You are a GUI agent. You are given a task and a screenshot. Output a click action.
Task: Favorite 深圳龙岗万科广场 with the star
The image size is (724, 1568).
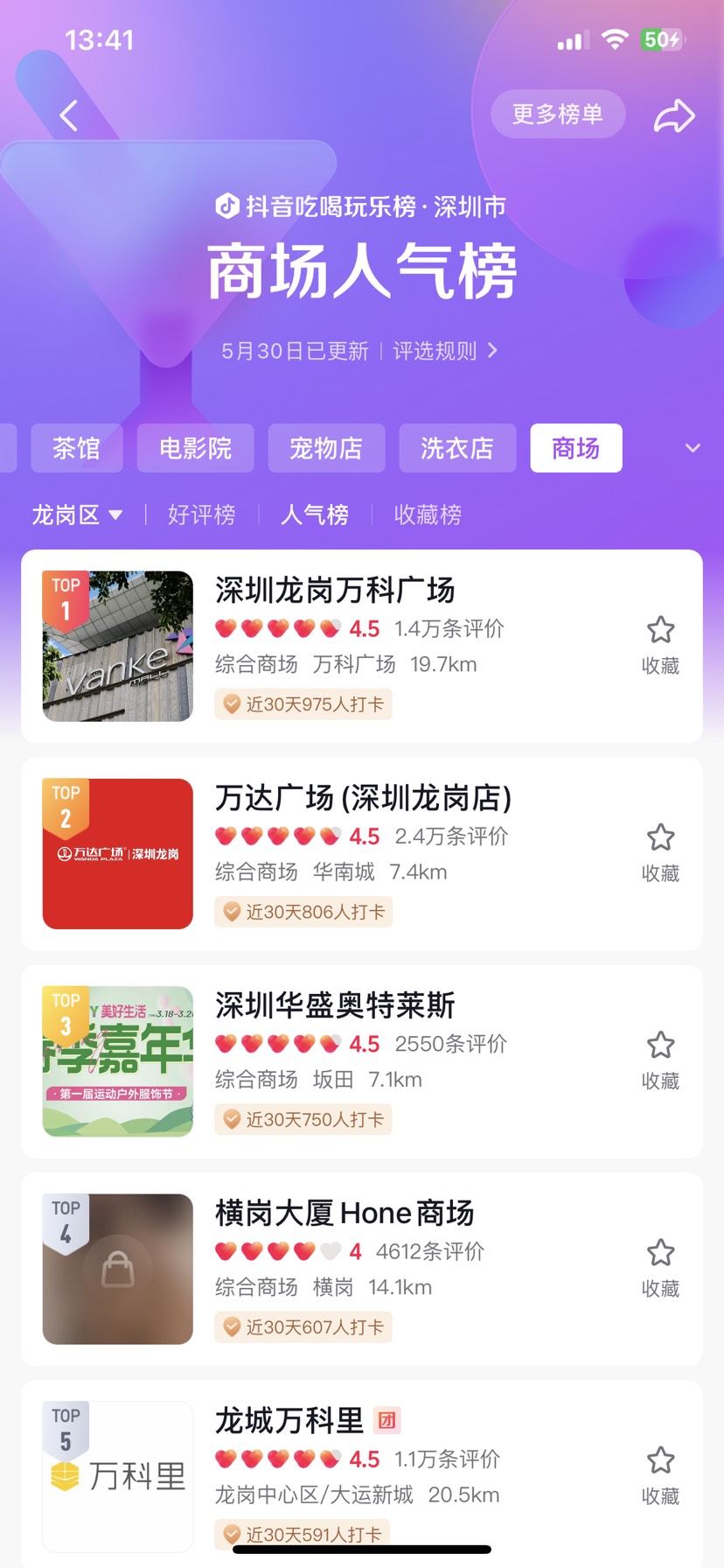click(x=660, y=644)
